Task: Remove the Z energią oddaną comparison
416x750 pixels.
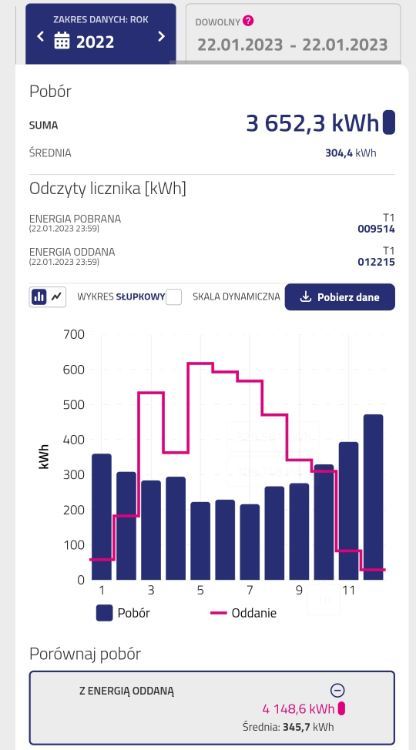Action: click(338, 690)
